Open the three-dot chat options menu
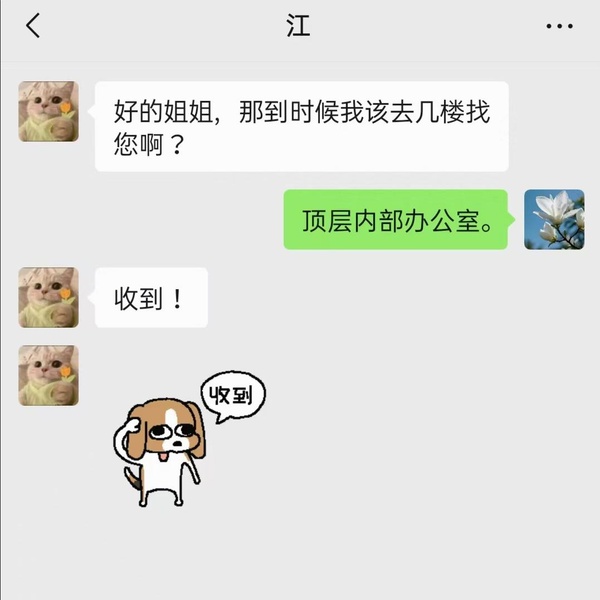The height and width of the screenshot is (600, 600). (559, 26)
